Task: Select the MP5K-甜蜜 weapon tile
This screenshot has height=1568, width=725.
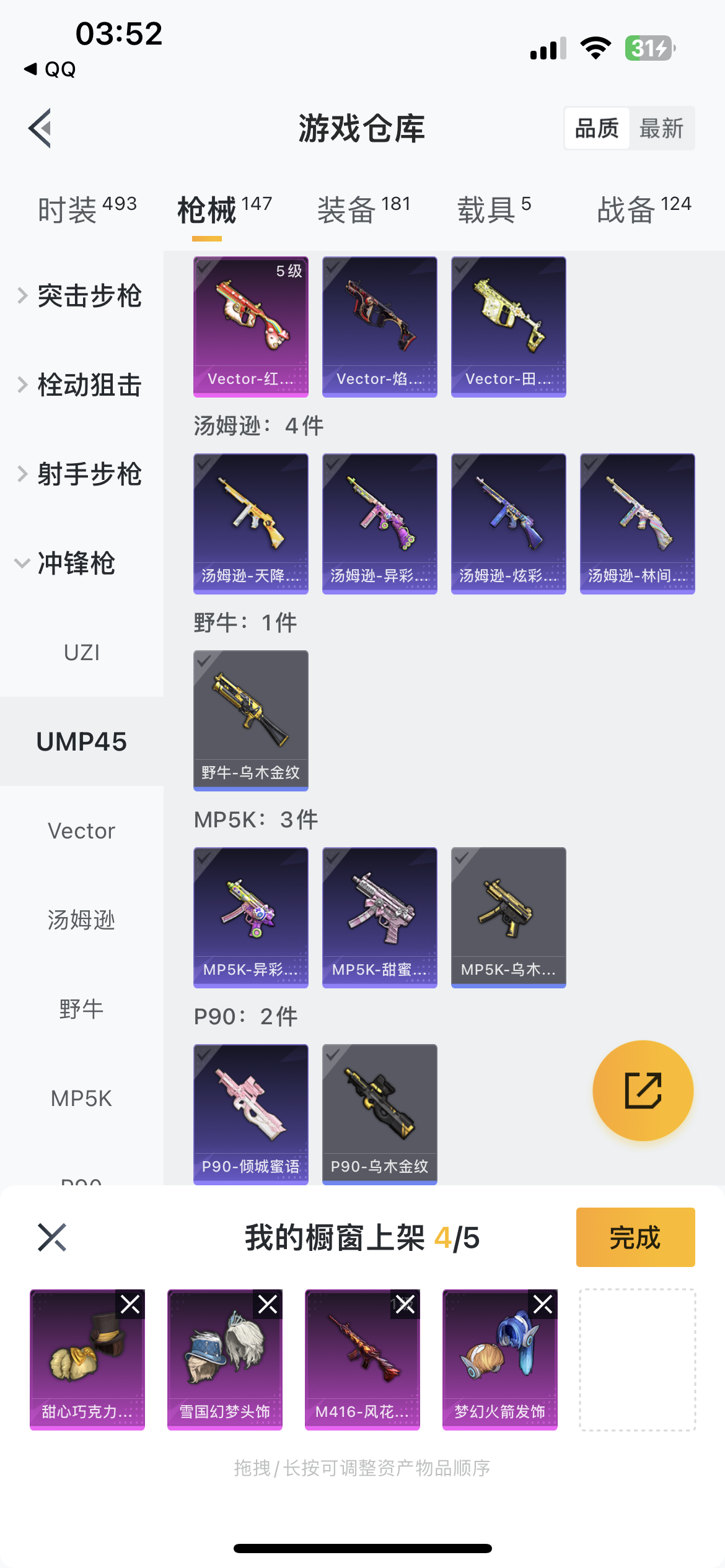Action: (380, 918)
